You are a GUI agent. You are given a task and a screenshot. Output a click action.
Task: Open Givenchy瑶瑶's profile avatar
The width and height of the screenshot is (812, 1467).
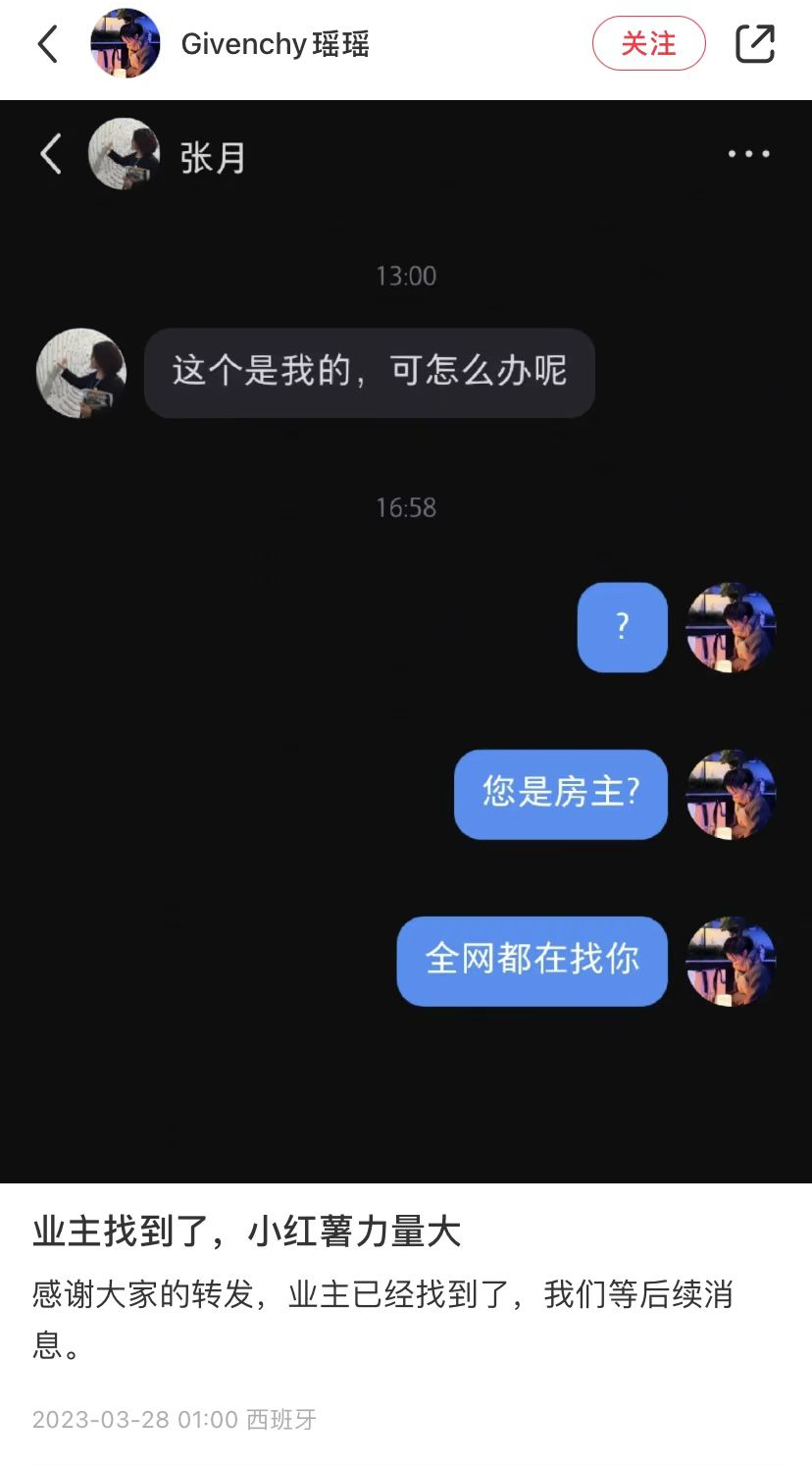coord(126,44)
